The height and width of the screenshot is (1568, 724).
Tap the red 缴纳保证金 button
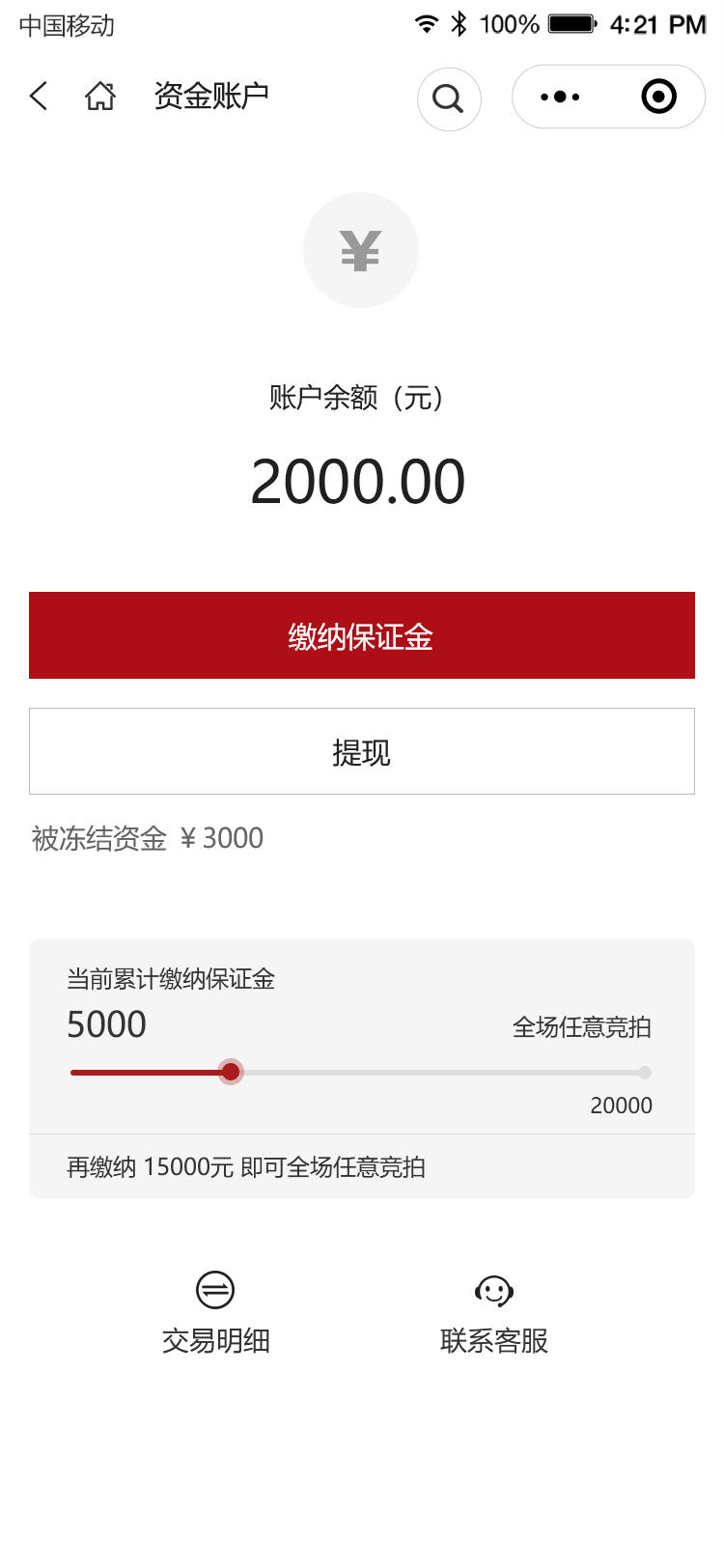362,635
